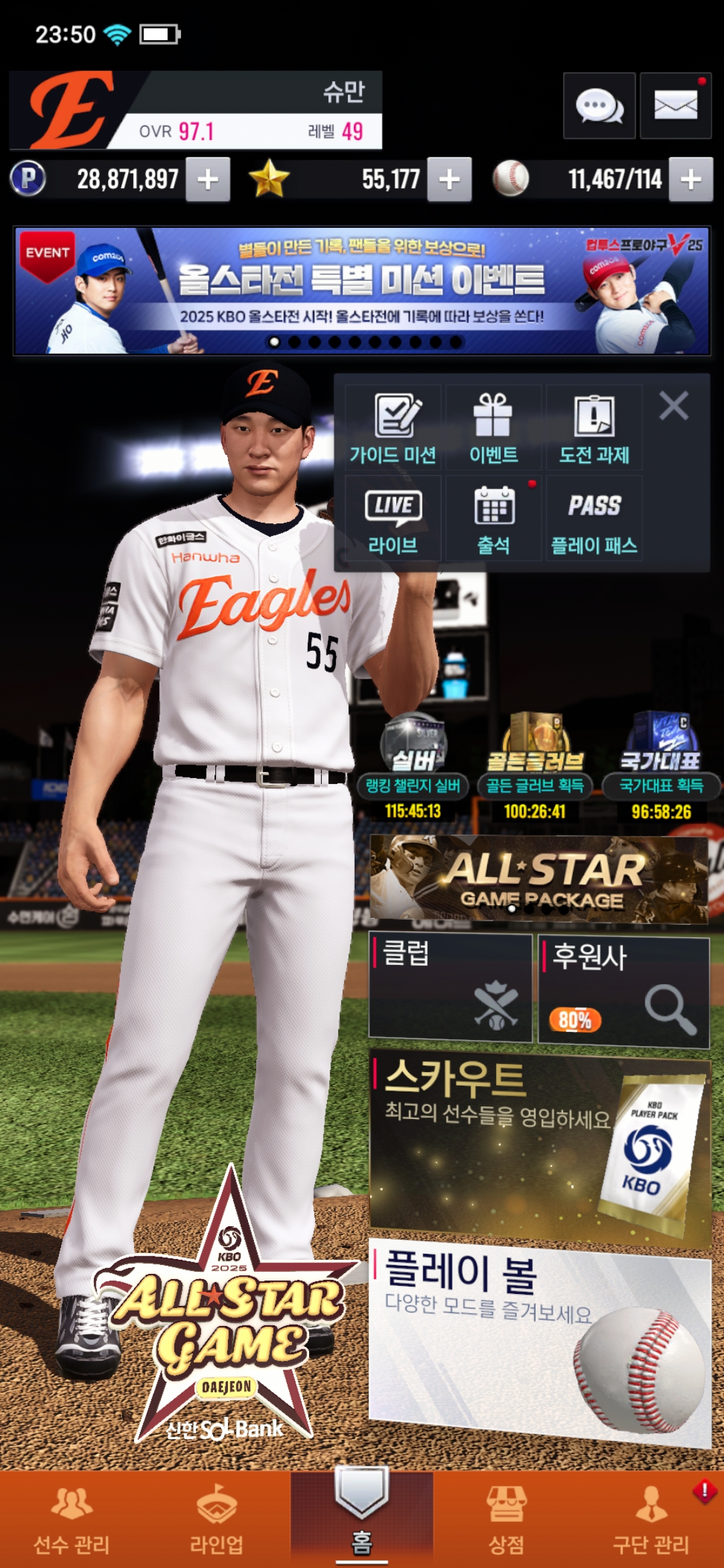Open 스카우트 to recruit players
Image resolution: width=724 pixels, height=1568 pixels.
click(x=540, y=1146)
